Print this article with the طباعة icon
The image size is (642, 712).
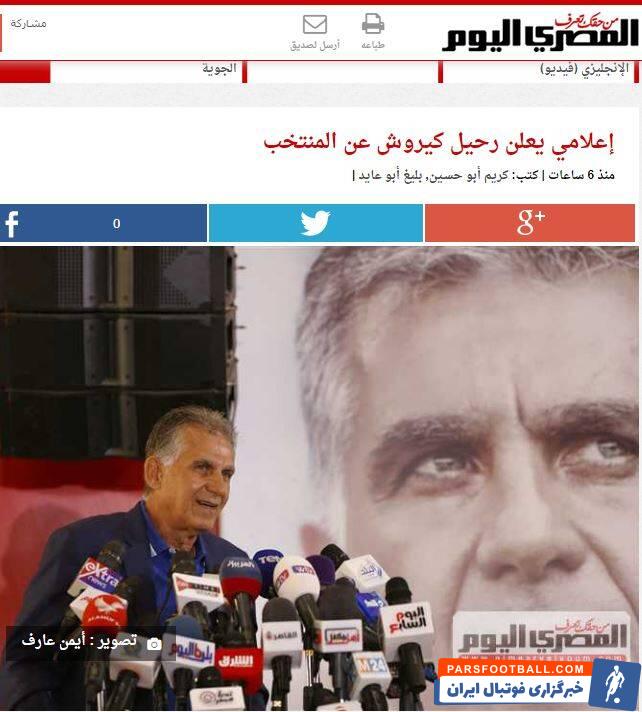click(373, 31)
